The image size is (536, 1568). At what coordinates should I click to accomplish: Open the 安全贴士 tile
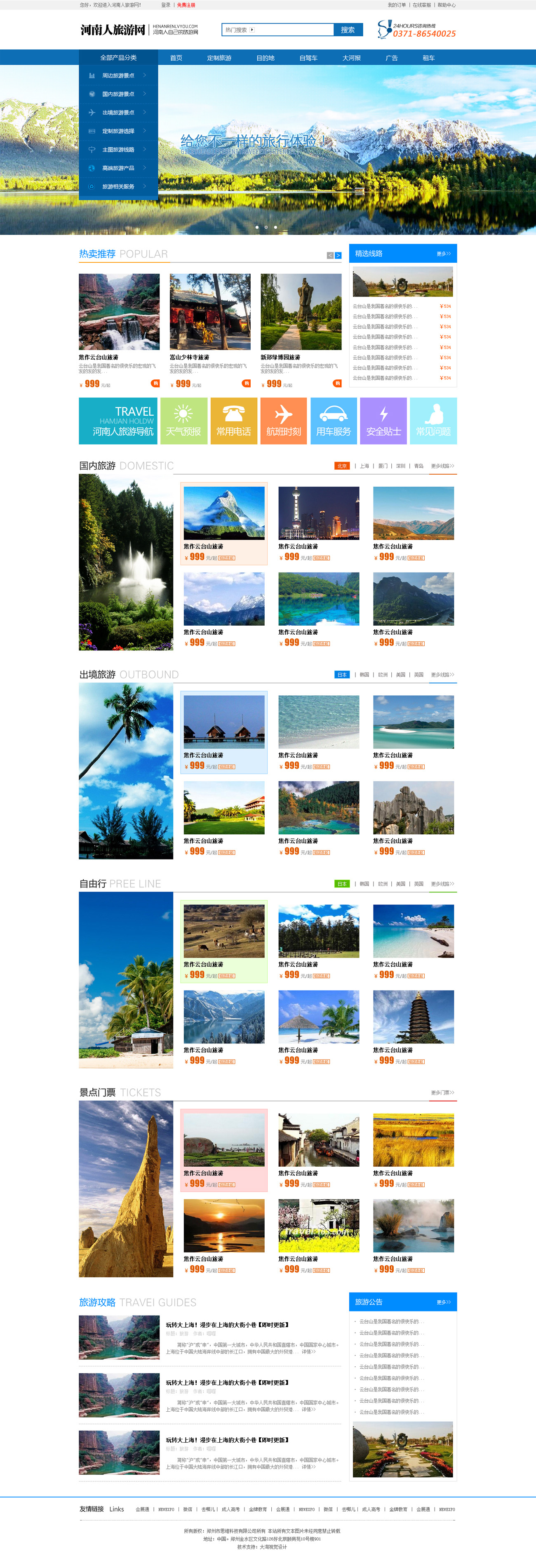[x=383, y=421]
